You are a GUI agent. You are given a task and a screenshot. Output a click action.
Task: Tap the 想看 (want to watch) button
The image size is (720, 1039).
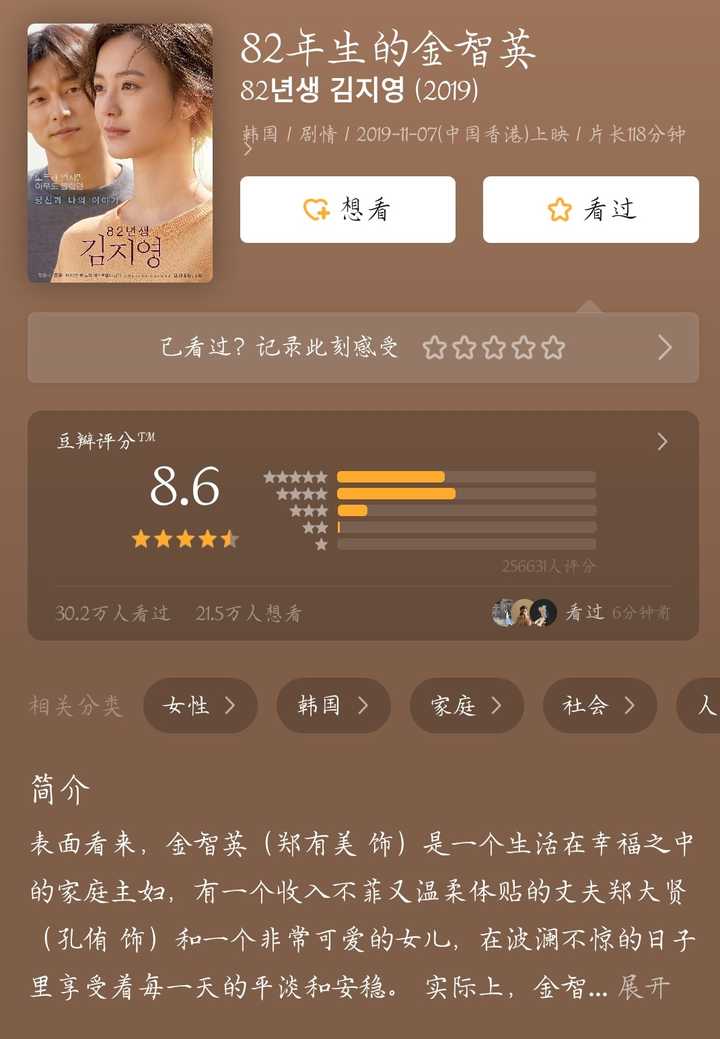coord(347,210)
